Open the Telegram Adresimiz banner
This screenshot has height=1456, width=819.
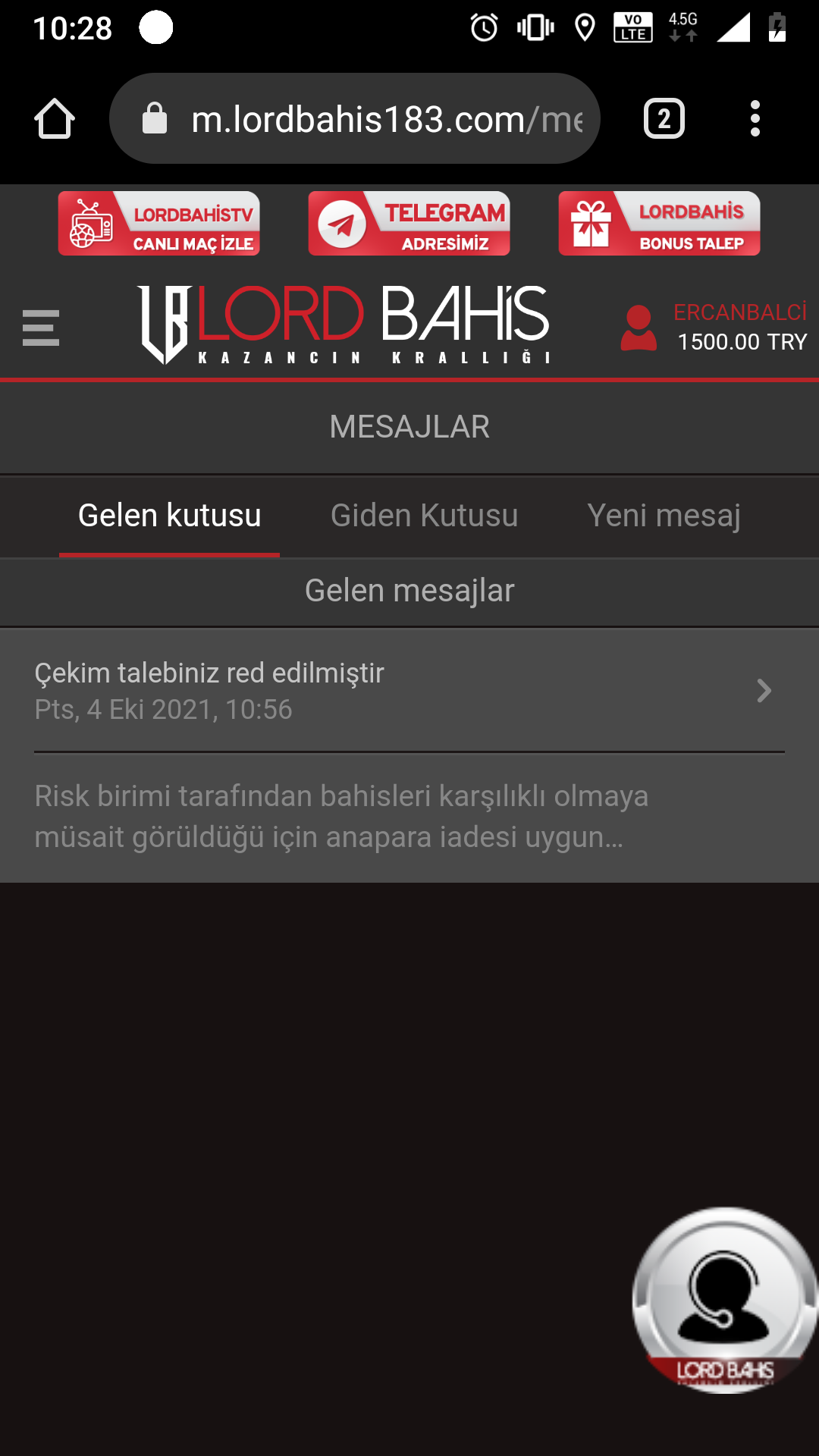pos(409,224)
